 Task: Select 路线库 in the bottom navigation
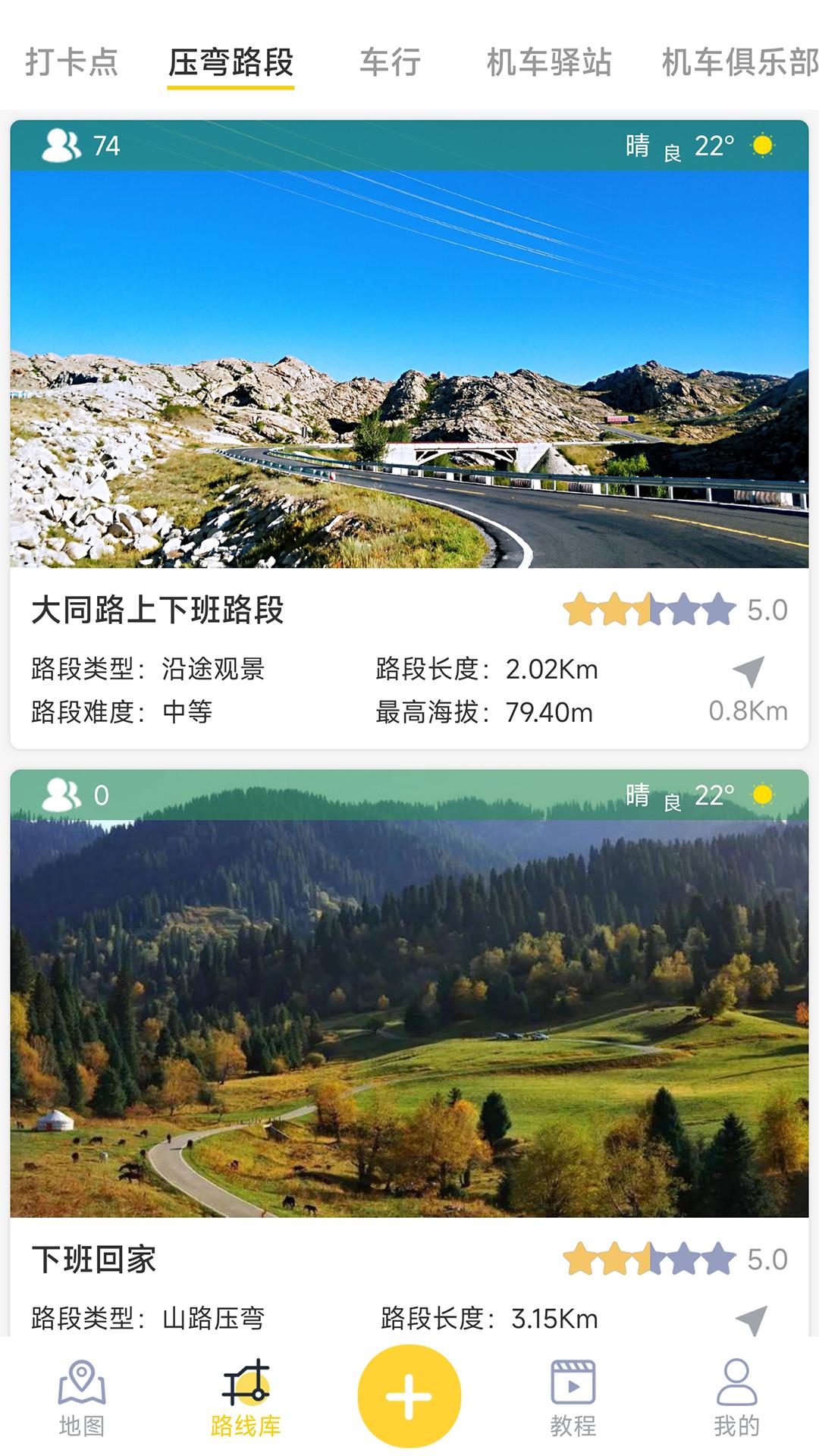click(x=246, y=1398)
